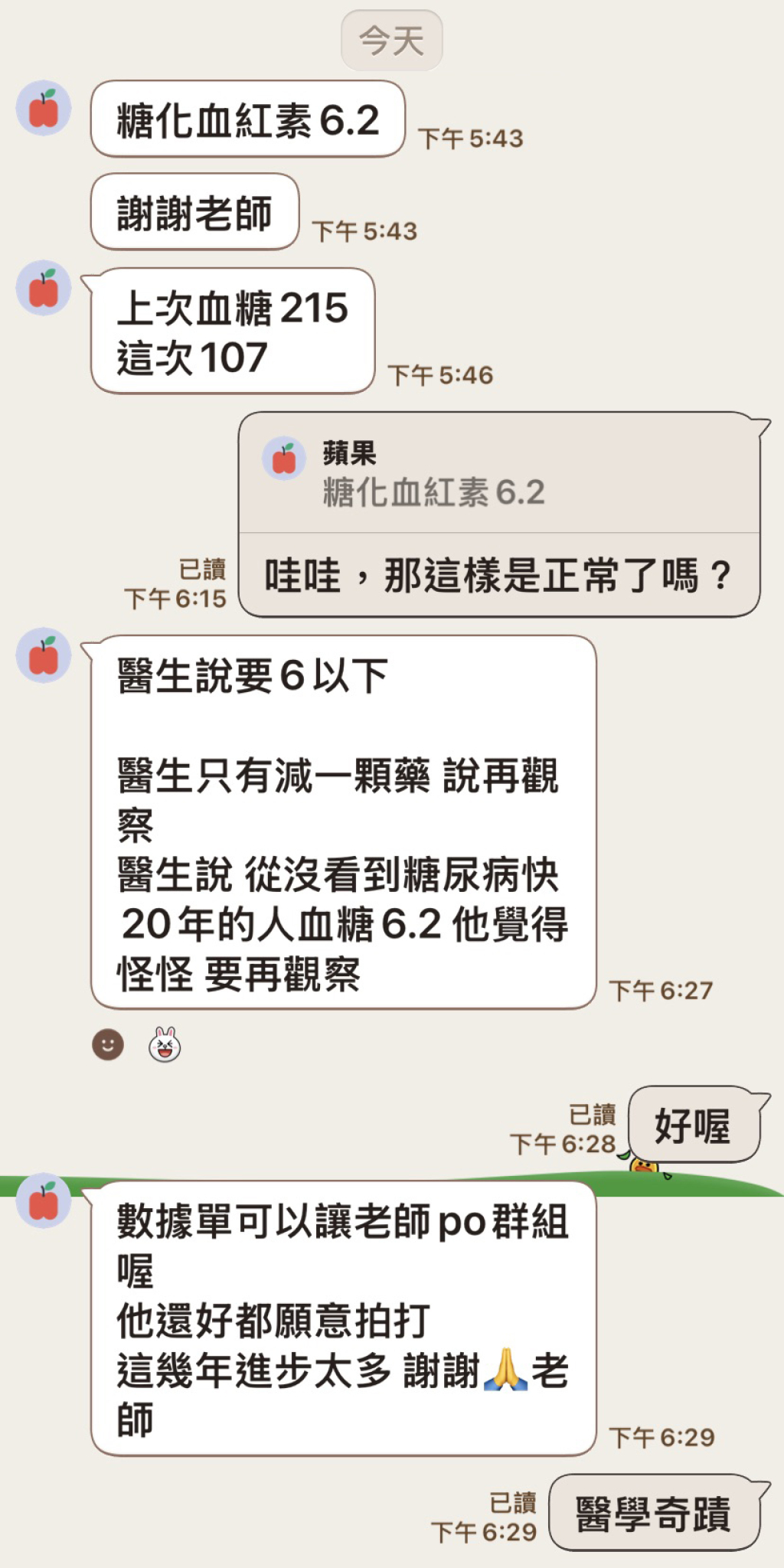Open the apple avatar beside 糖化血紅素 6.2 message
Image resolution: width=784 pixels, height=1568 pixels.
tap(44, 109)
